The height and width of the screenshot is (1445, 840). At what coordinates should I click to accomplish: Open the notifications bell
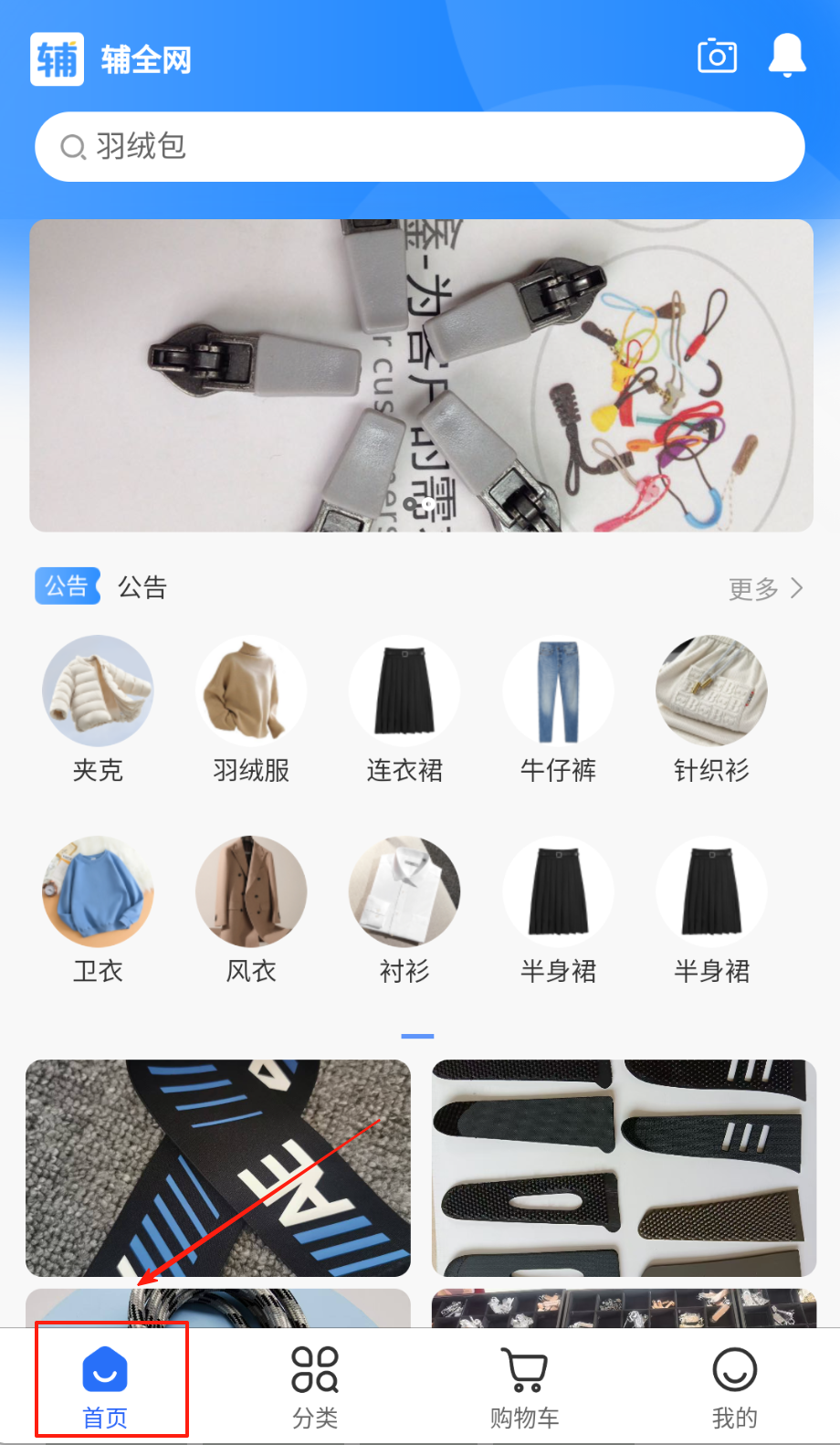(x=786, y=56)
